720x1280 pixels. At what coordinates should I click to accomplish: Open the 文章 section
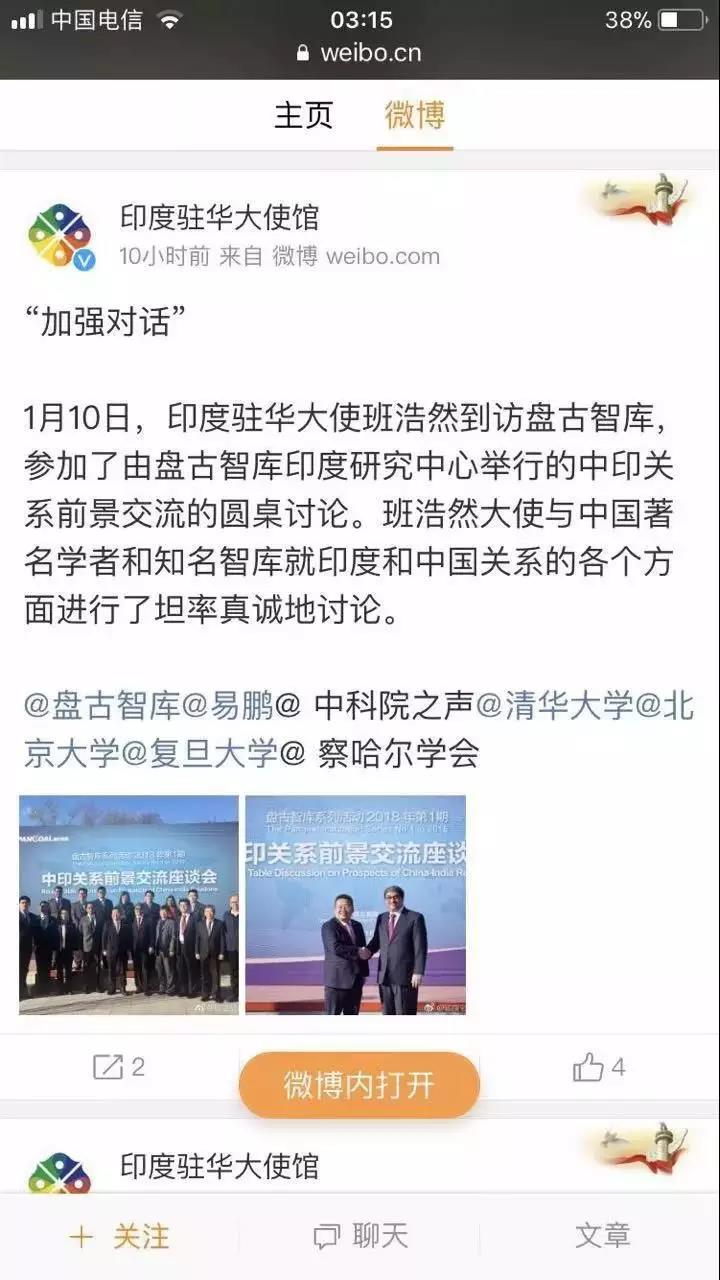pos(602,1237)
